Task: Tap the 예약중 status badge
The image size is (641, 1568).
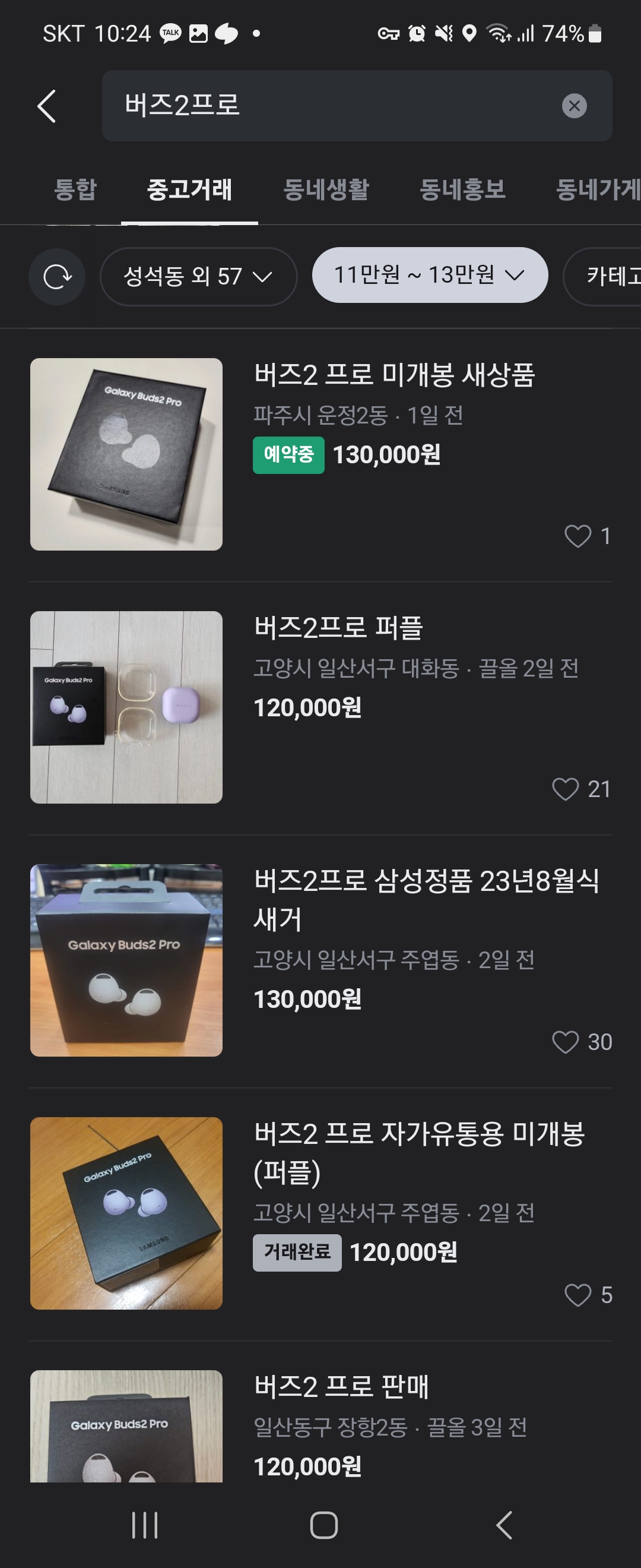Action: coord(288,454)
